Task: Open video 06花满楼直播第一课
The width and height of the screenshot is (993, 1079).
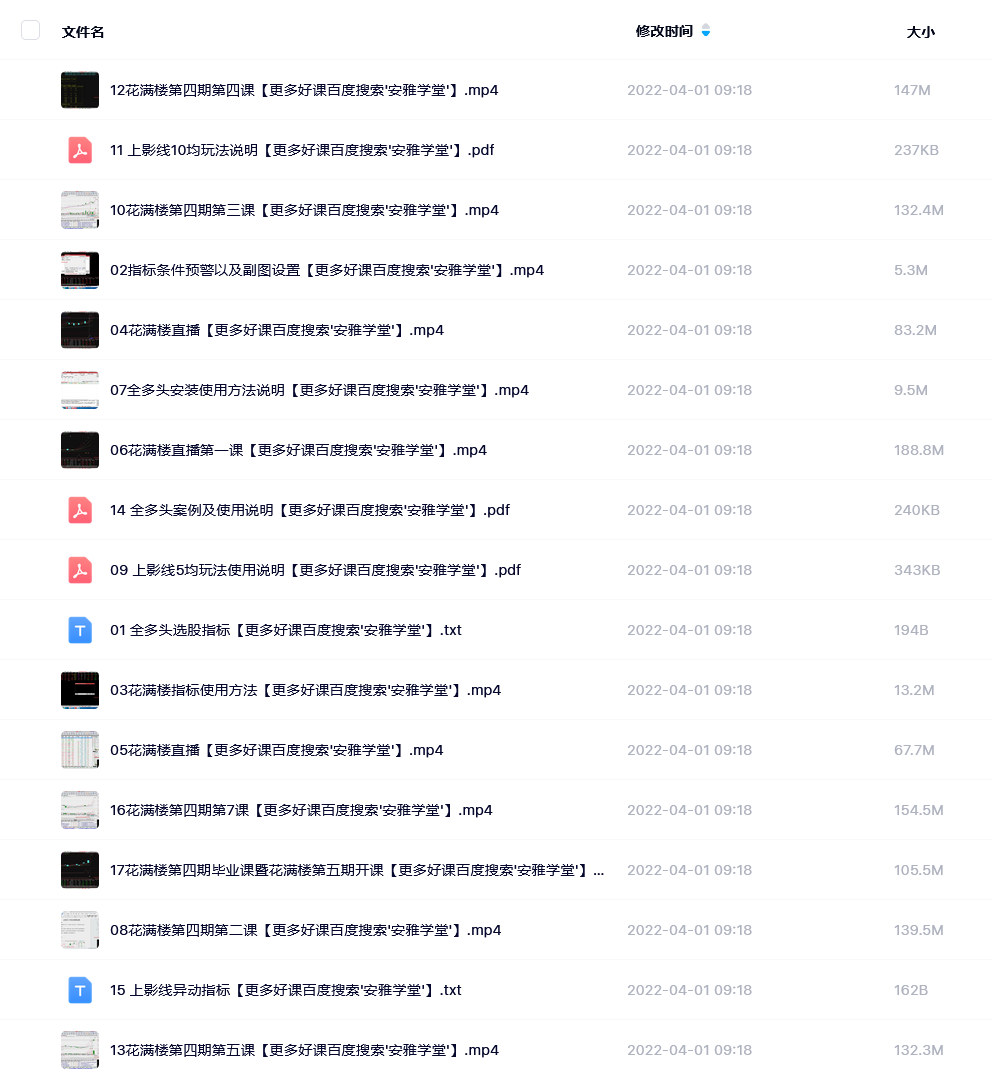Action: point(298,450)
